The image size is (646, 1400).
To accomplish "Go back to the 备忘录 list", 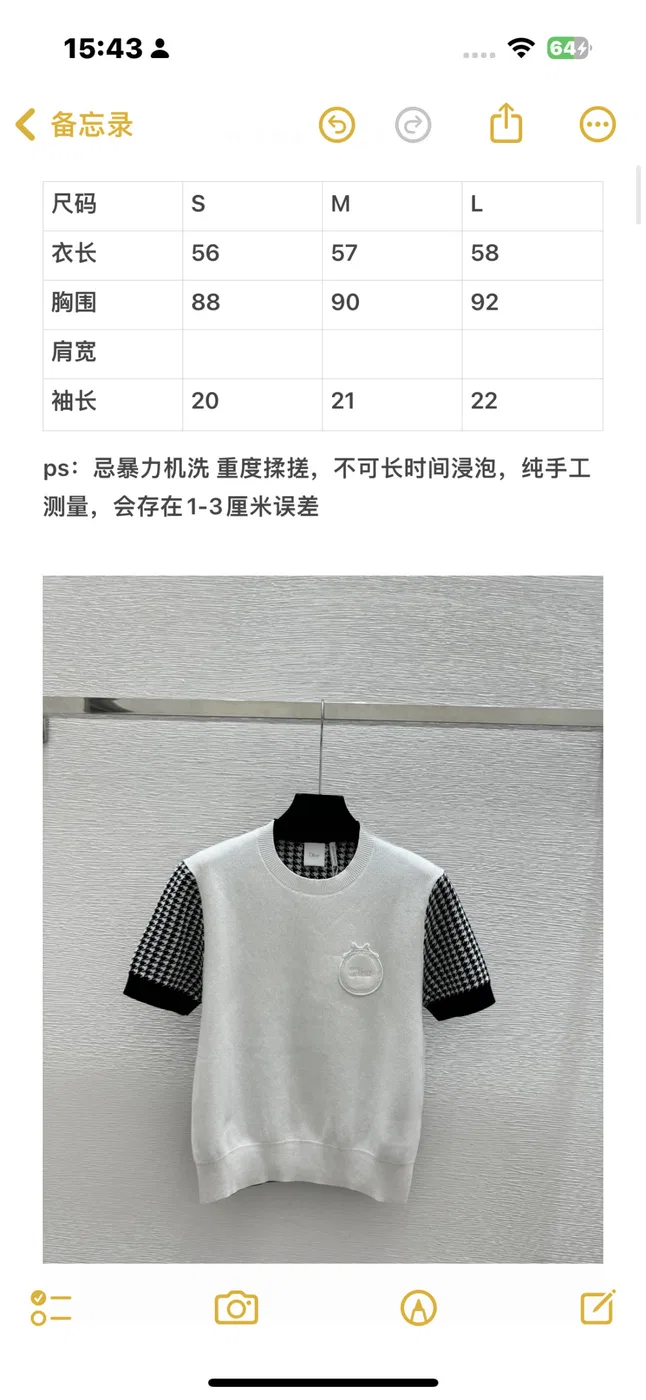I will [74, 125].
